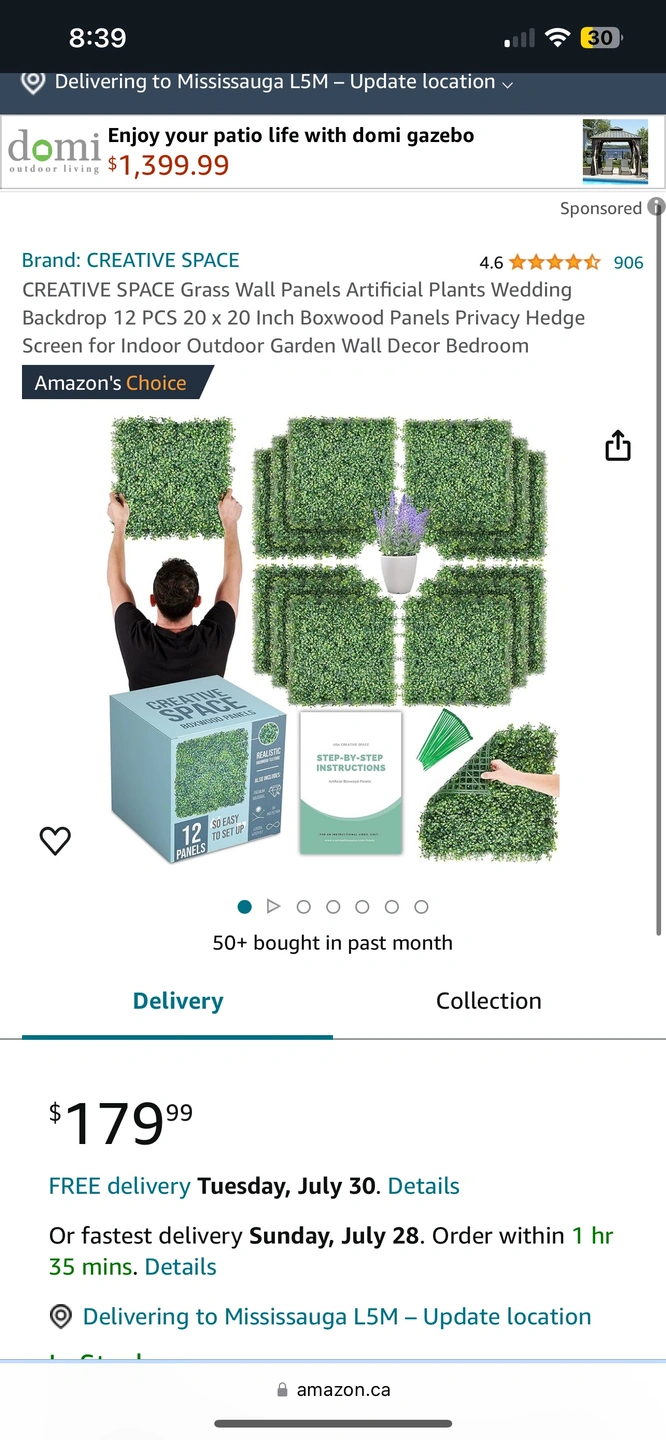Play the product video from image dots
This screenshot has height=1440, width=666.
tap(274, 907)
